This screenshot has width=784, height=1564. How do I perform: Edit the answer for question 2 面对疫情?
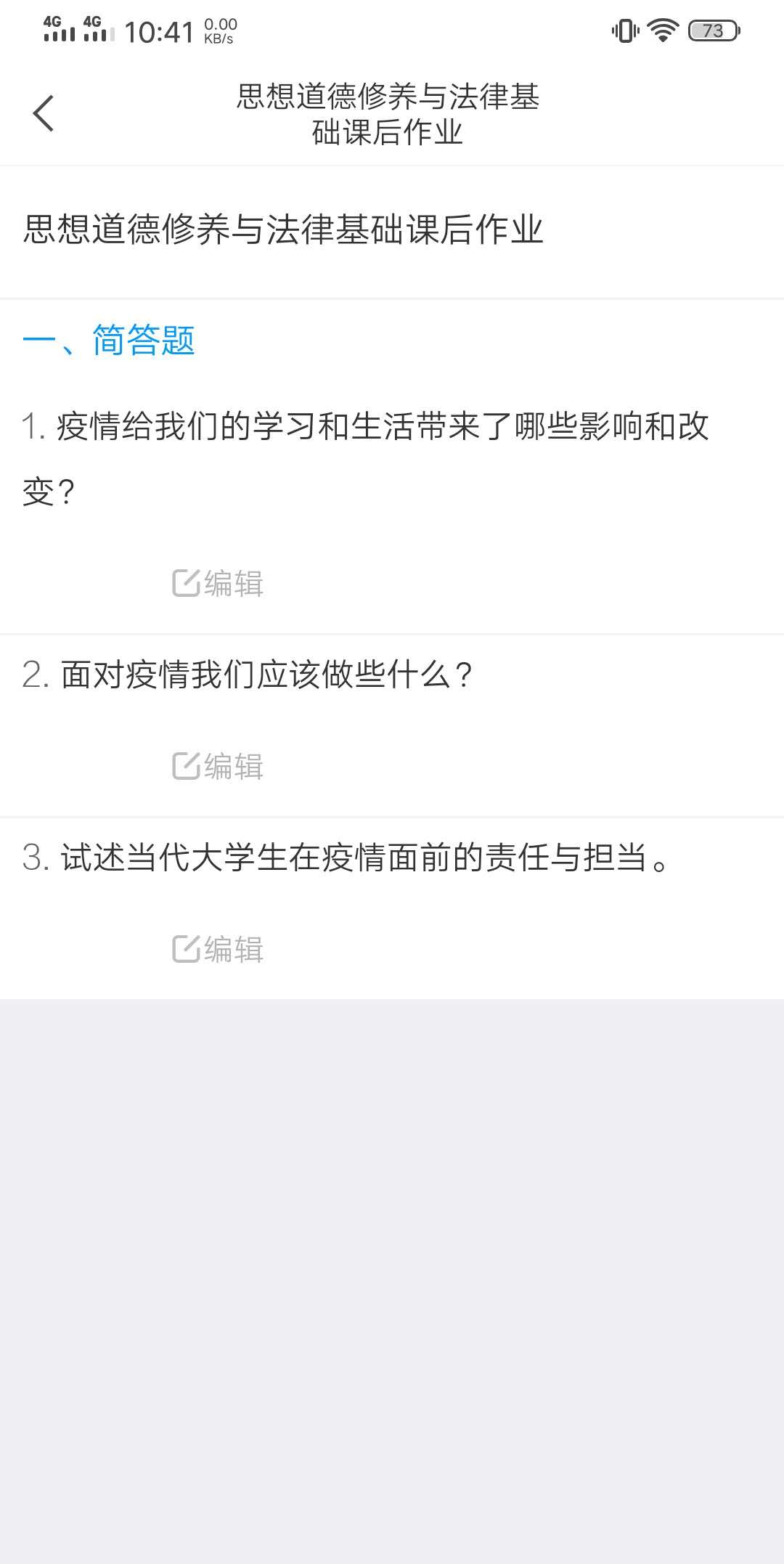(218, 766)
